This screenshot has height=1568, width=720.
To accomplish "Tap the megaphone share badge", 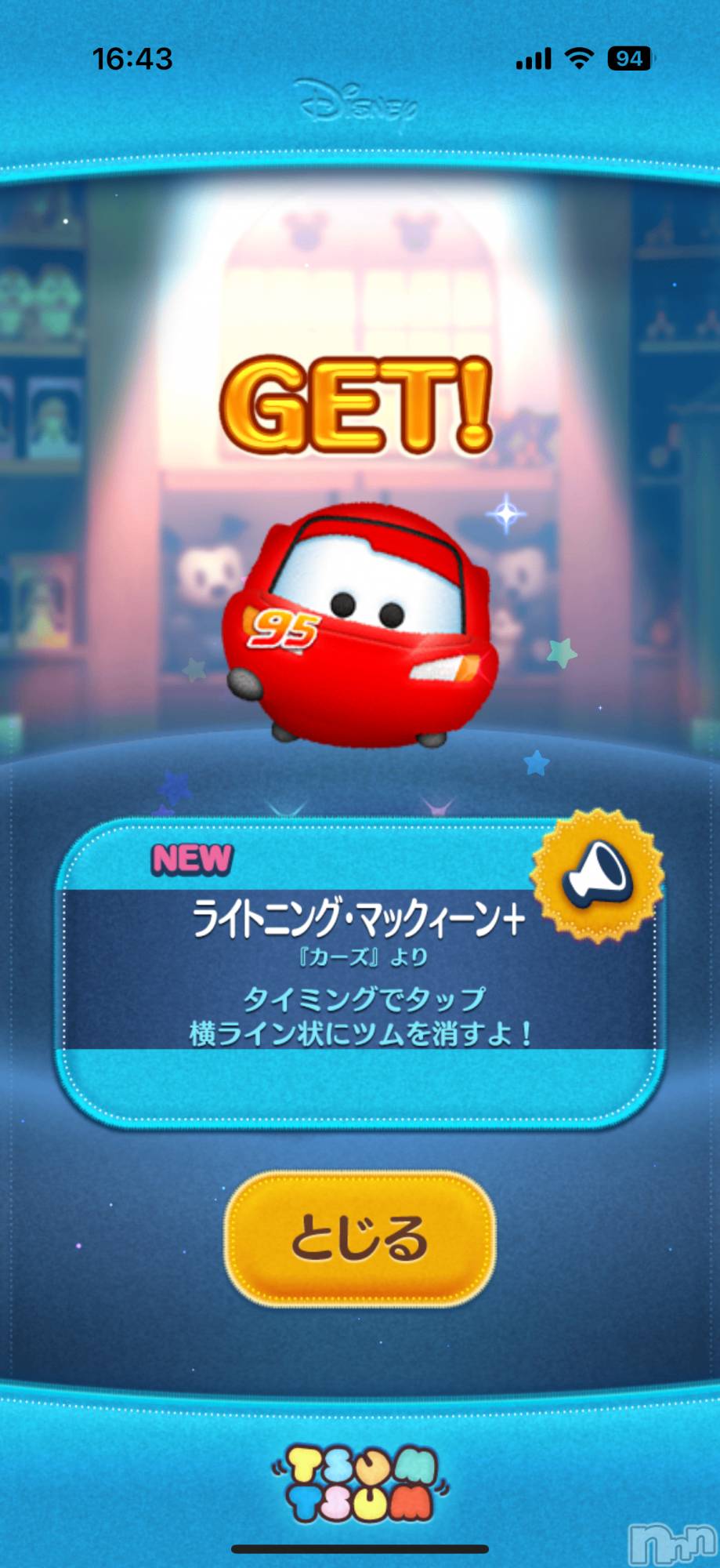I will pyautogui.click(x=598, y=875).
